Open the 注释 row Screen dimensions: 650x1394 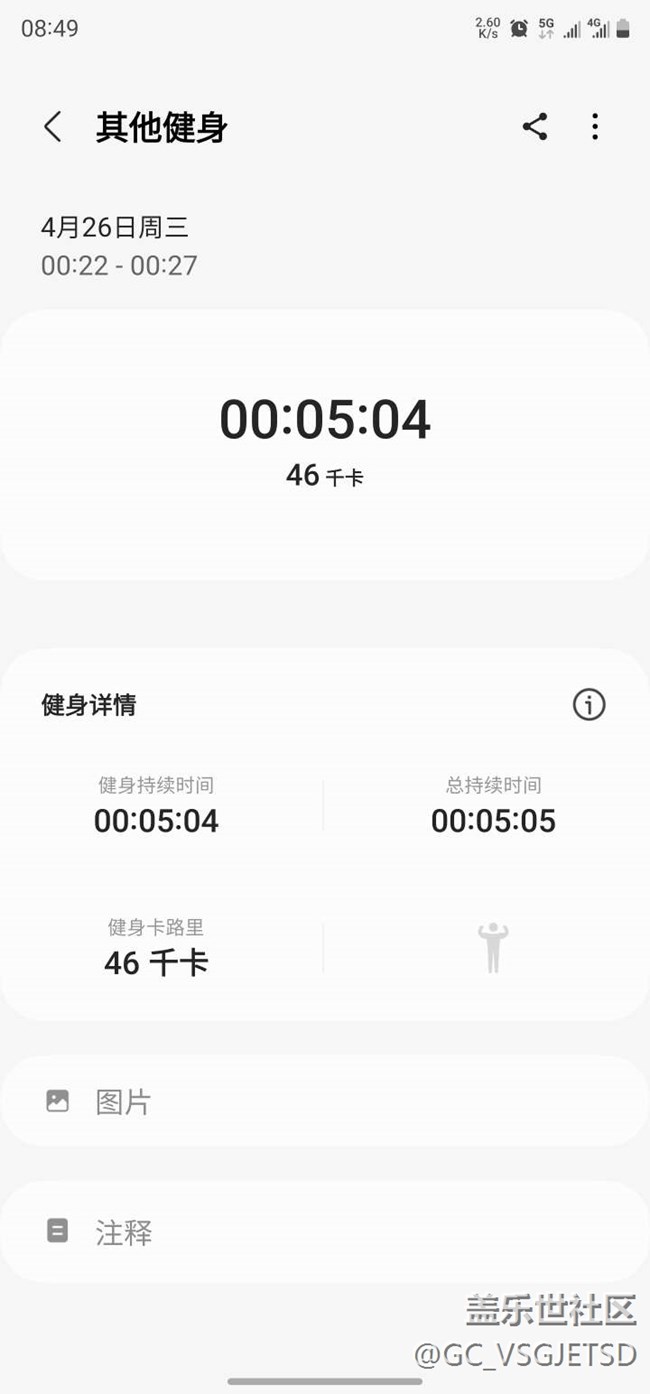[324, 1232]
